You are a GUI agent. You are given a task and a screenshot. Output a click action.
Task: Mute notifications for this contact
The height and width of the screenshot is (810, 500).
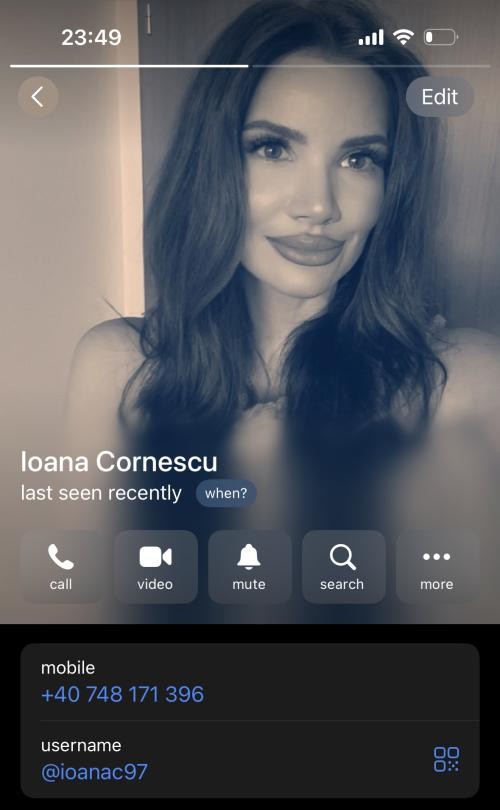coord(249,567)
